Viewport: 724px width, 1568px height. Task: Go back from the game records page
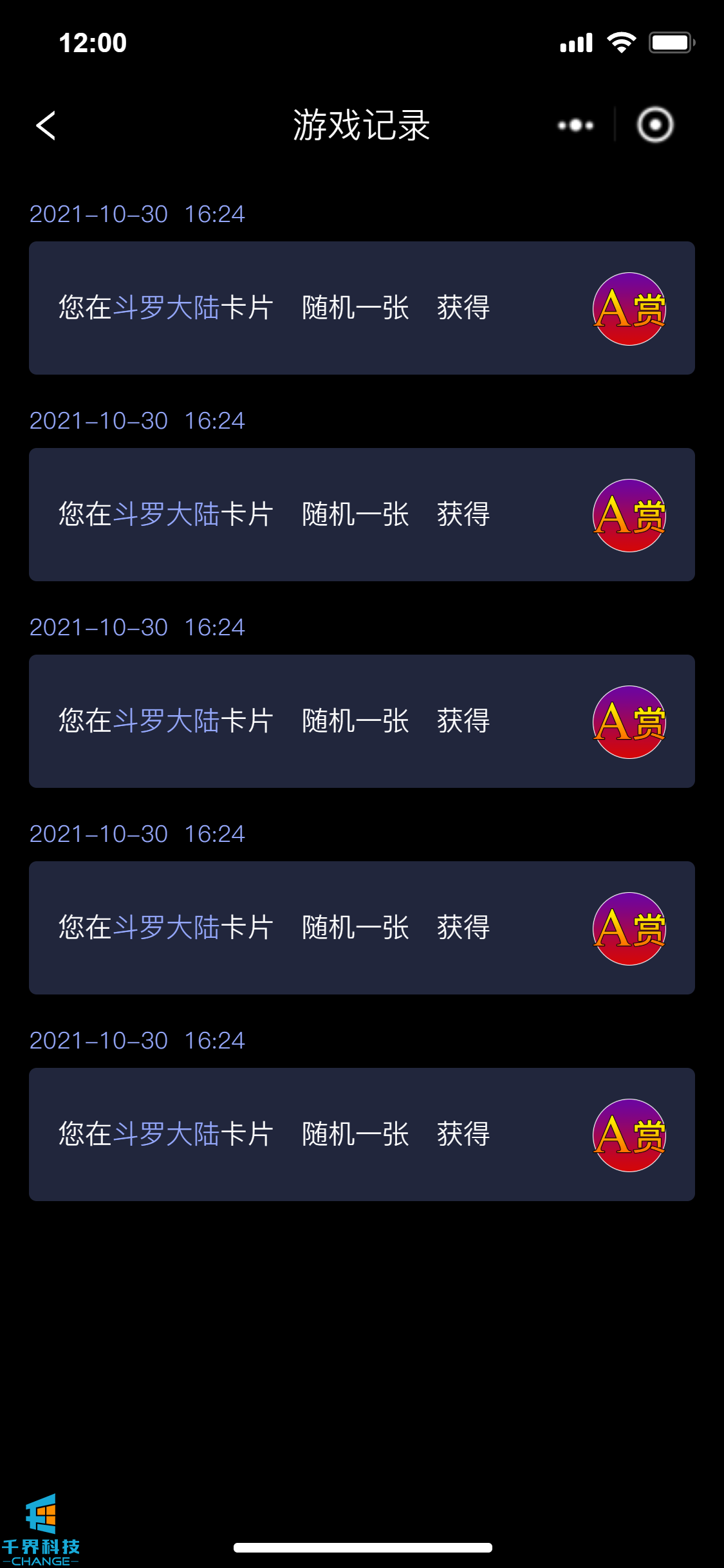(46, 125)
